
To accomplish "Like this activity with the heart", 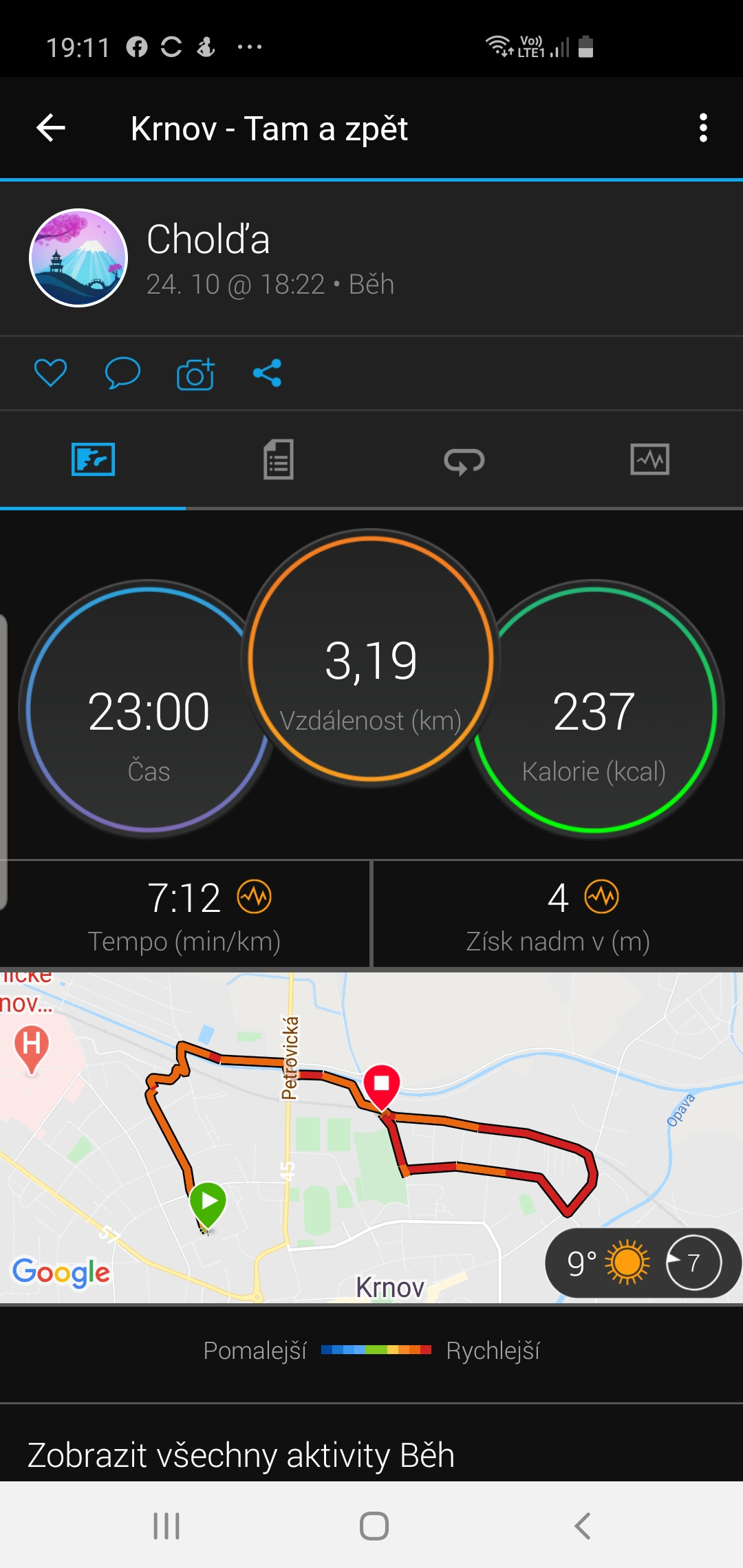I will [x=50, y=373].
